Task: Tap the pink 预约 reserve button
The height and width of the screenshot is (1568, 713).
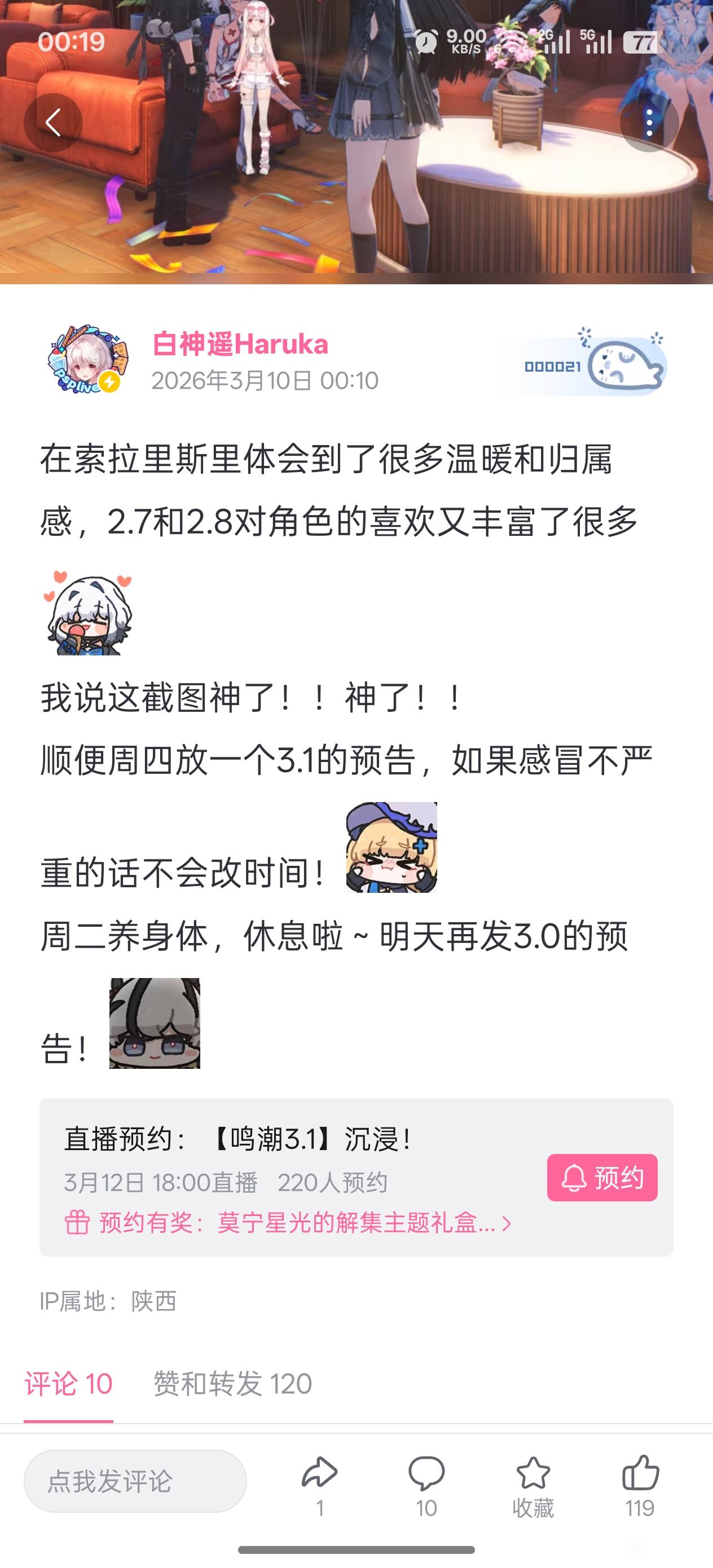Action: point(601,1178)
